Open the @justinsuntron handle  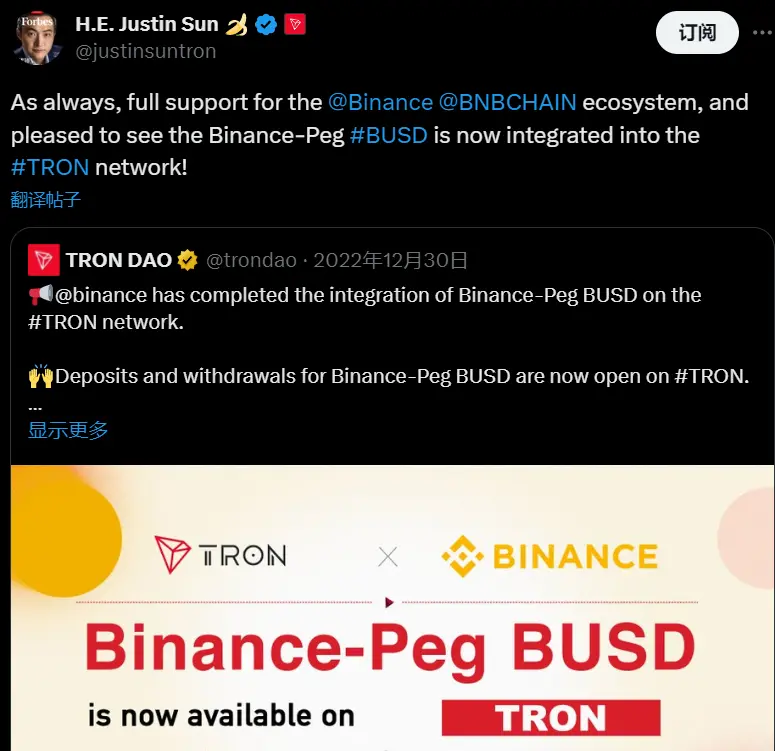pyautogui.click(x=146, y=51)
